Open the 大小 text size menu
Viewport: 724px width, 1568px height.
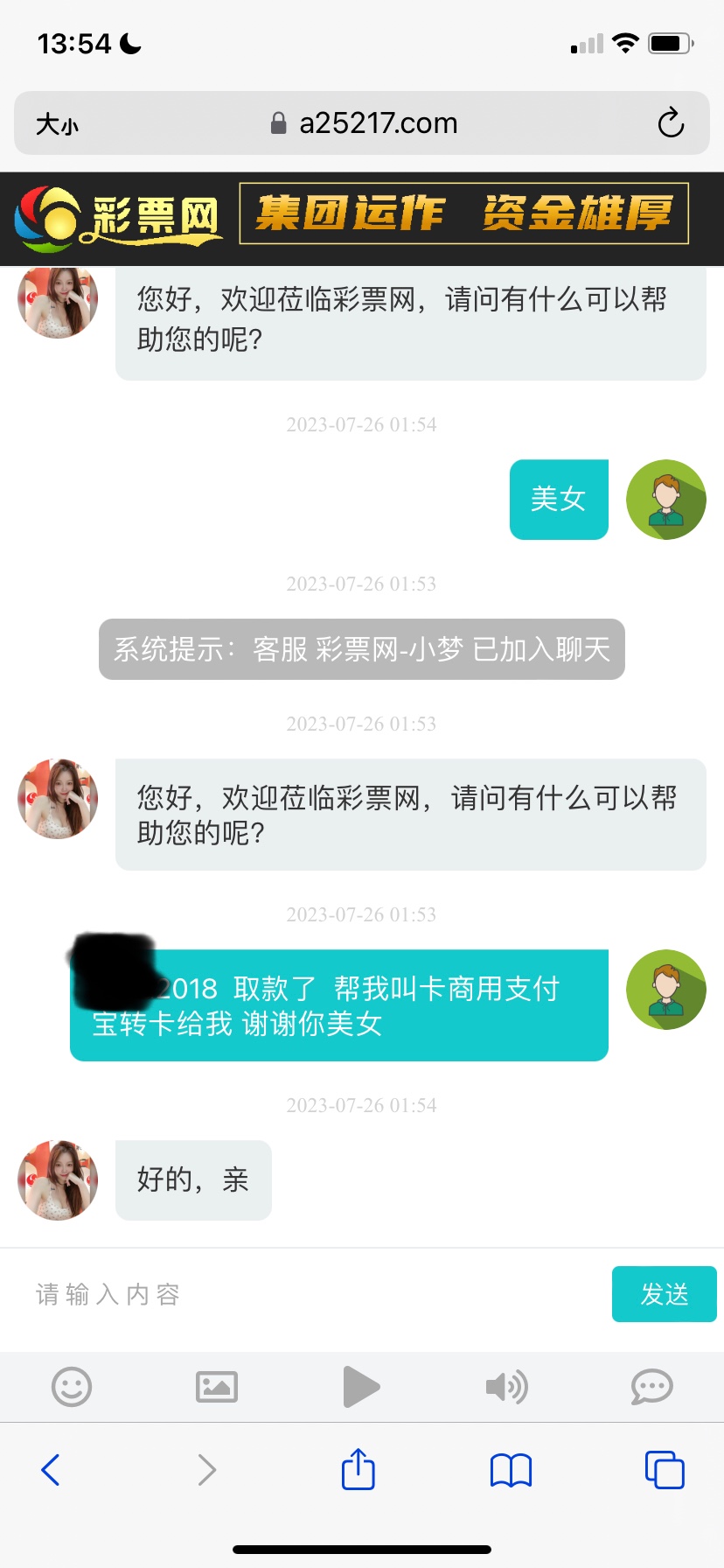tap(58, 124)
